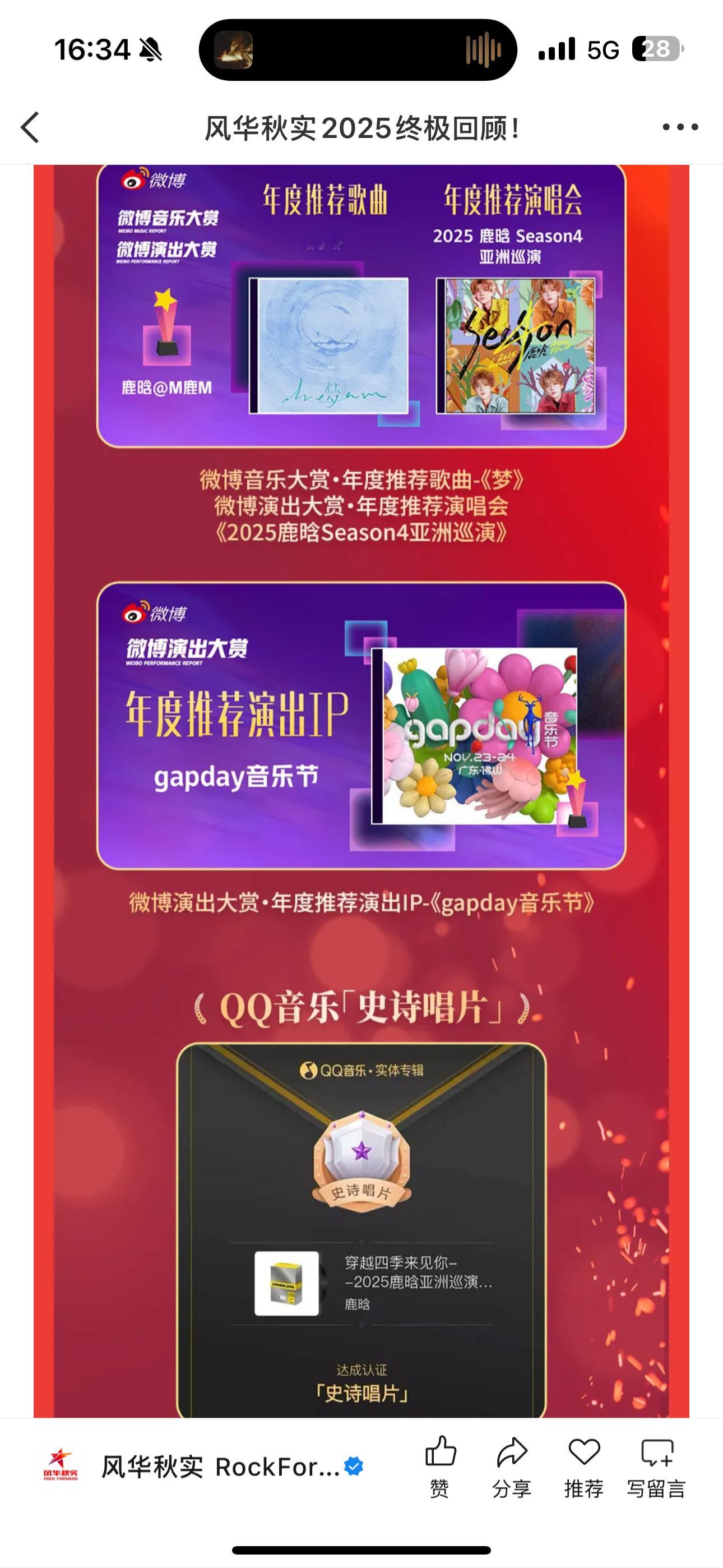This screenshot has width=723, height=1568.
Task: Write a comment via 写留言
Action: click(657, 1467)
